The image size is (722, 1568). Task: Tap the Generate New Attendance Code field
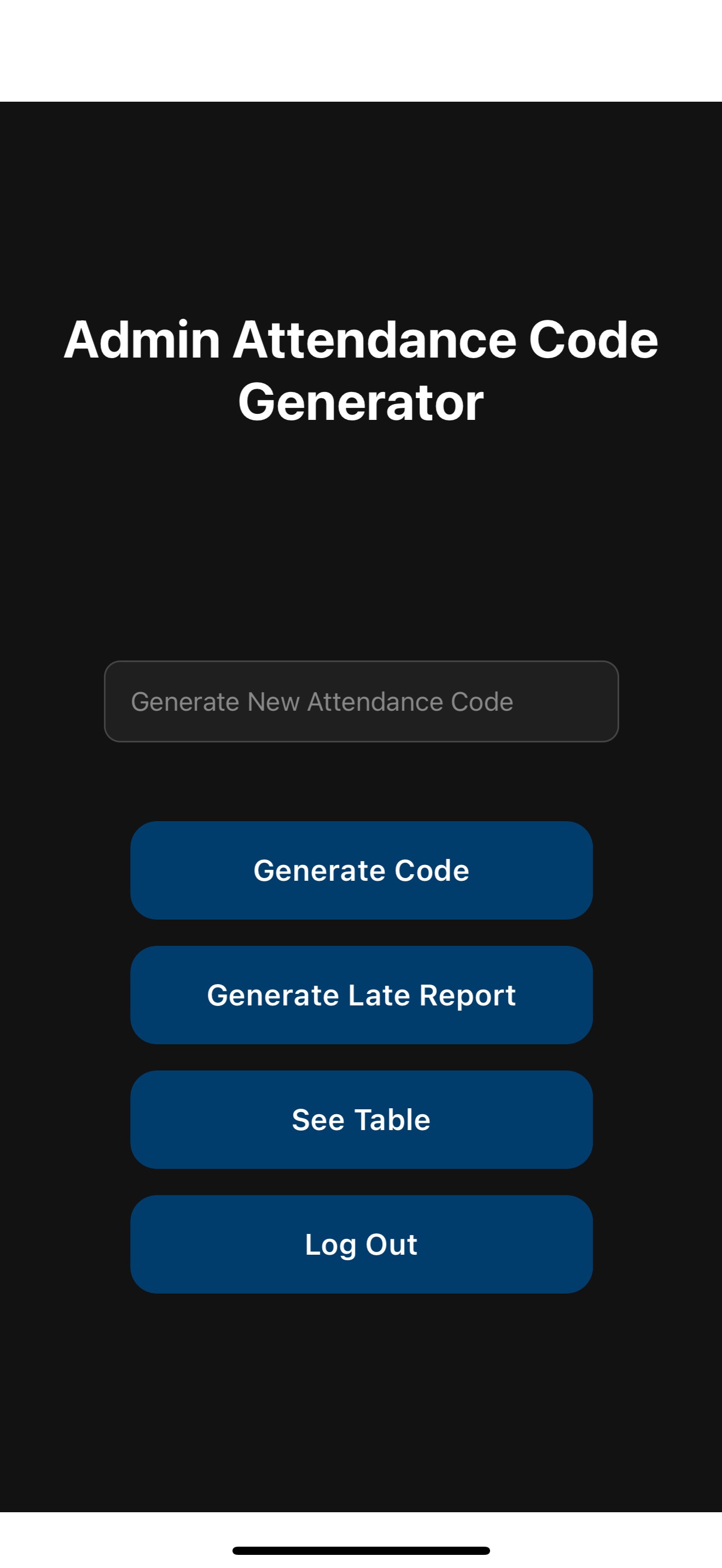(x=361, y=701)
